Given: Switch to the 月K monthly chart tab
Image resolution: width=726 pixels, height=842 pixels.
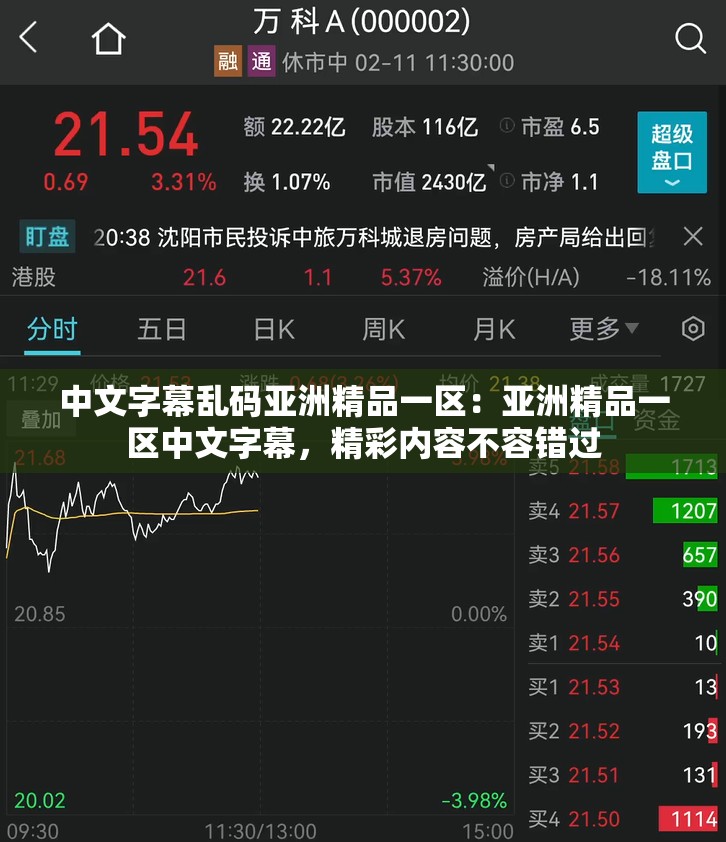Looking at the screenshot, I should point(493,328).
